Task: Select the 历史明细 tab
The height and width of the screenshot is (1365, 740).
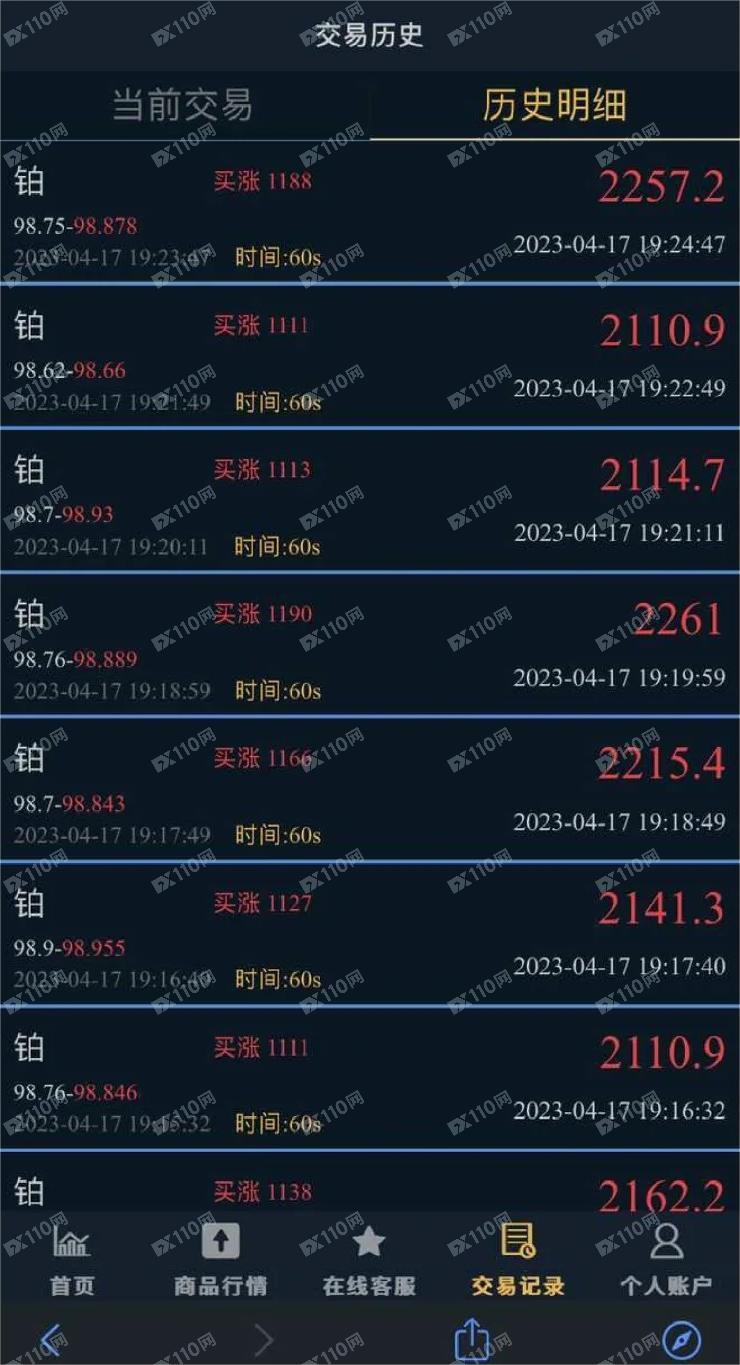Action: click(x=555, y=105)
